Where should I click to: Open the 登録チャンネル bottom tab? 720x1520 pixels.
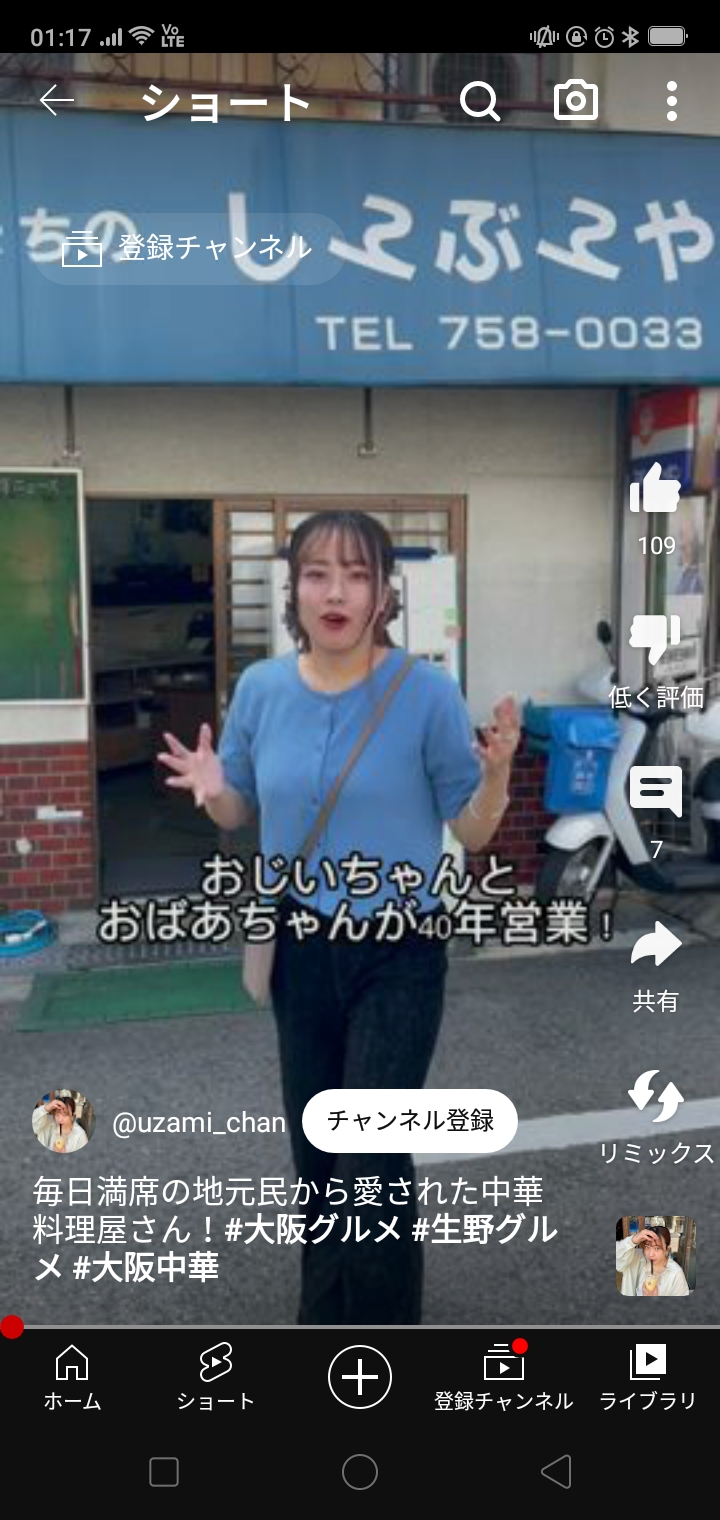tap(503, 1377)
